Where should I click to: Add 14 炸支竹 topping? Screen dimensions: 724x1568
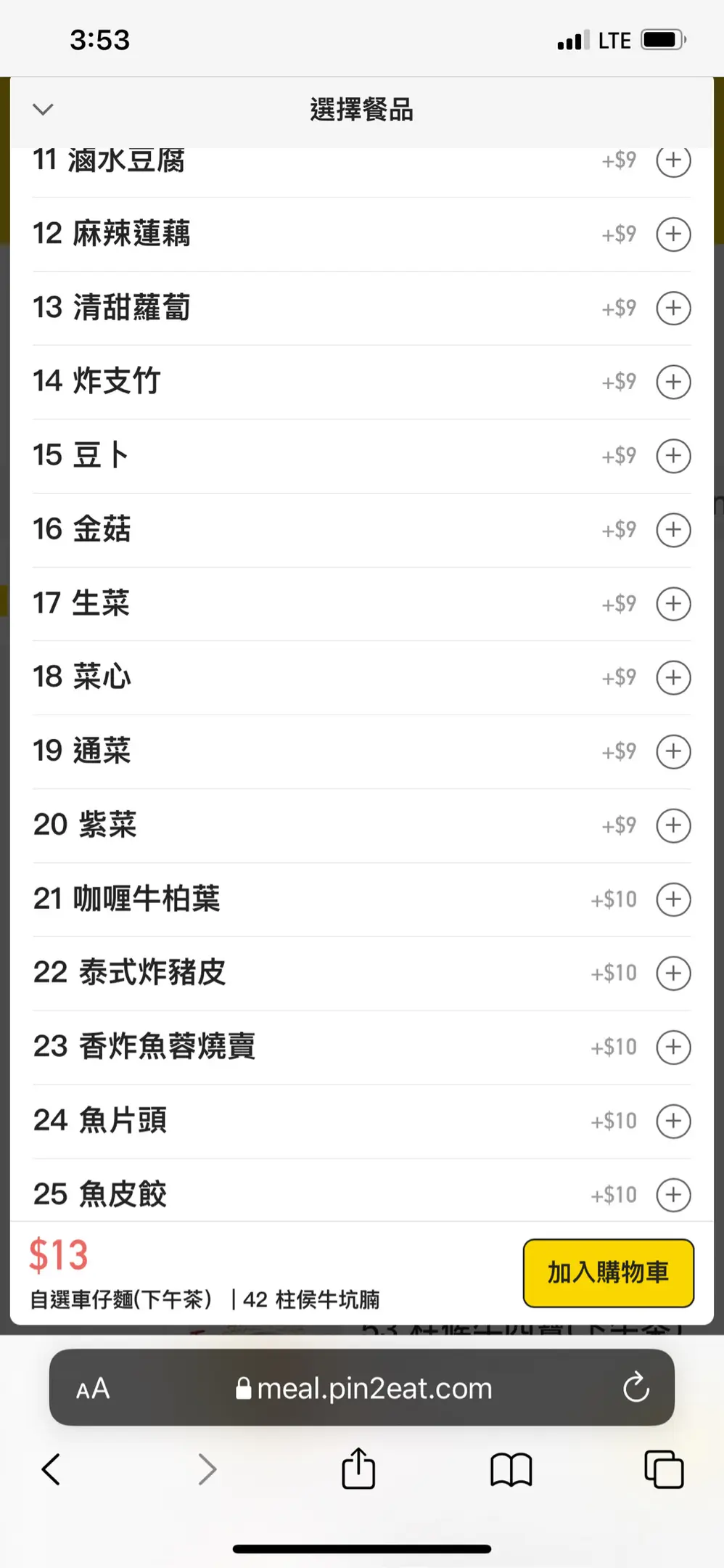tap(673, 382)
